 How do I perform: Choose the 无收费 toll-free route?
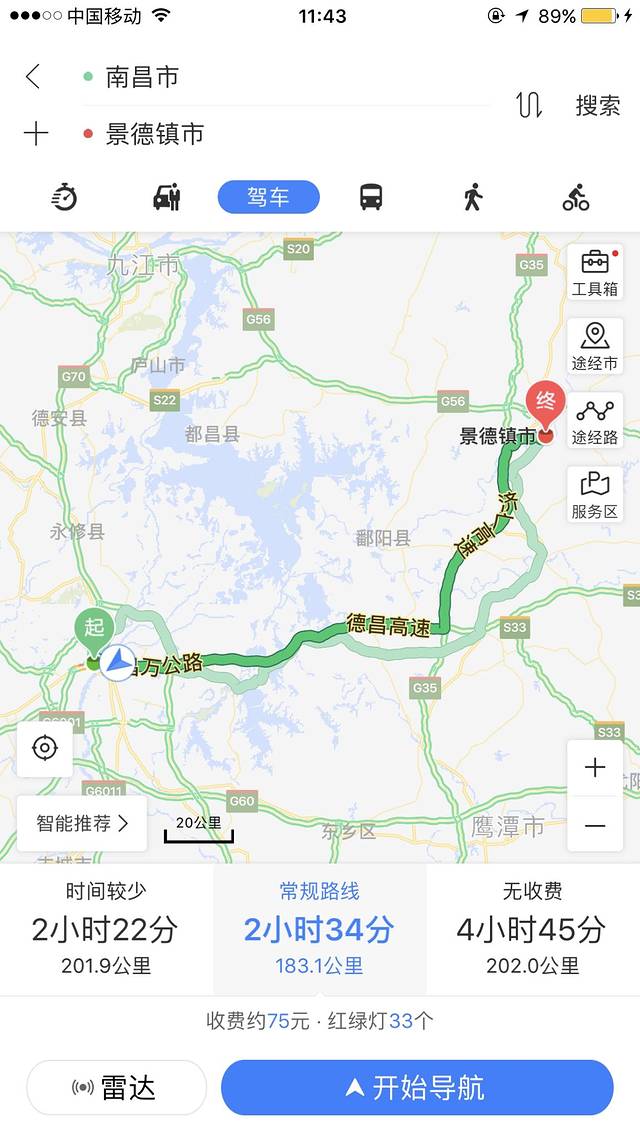(531, 929)
